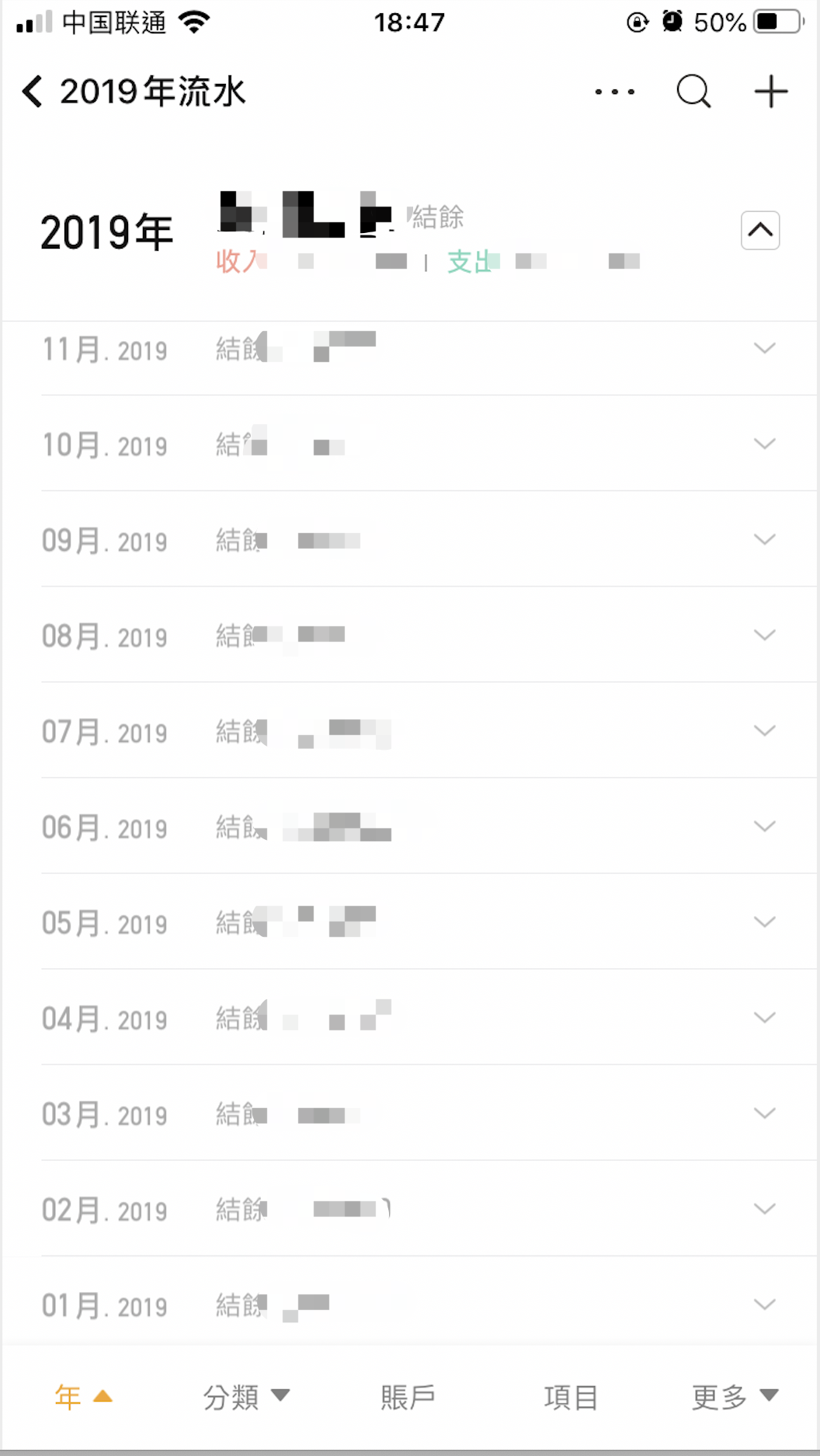The height and width of the screenshot is (1456, 820).
Task: Collapse the 2019年 summary section
Action: [760, 230]
